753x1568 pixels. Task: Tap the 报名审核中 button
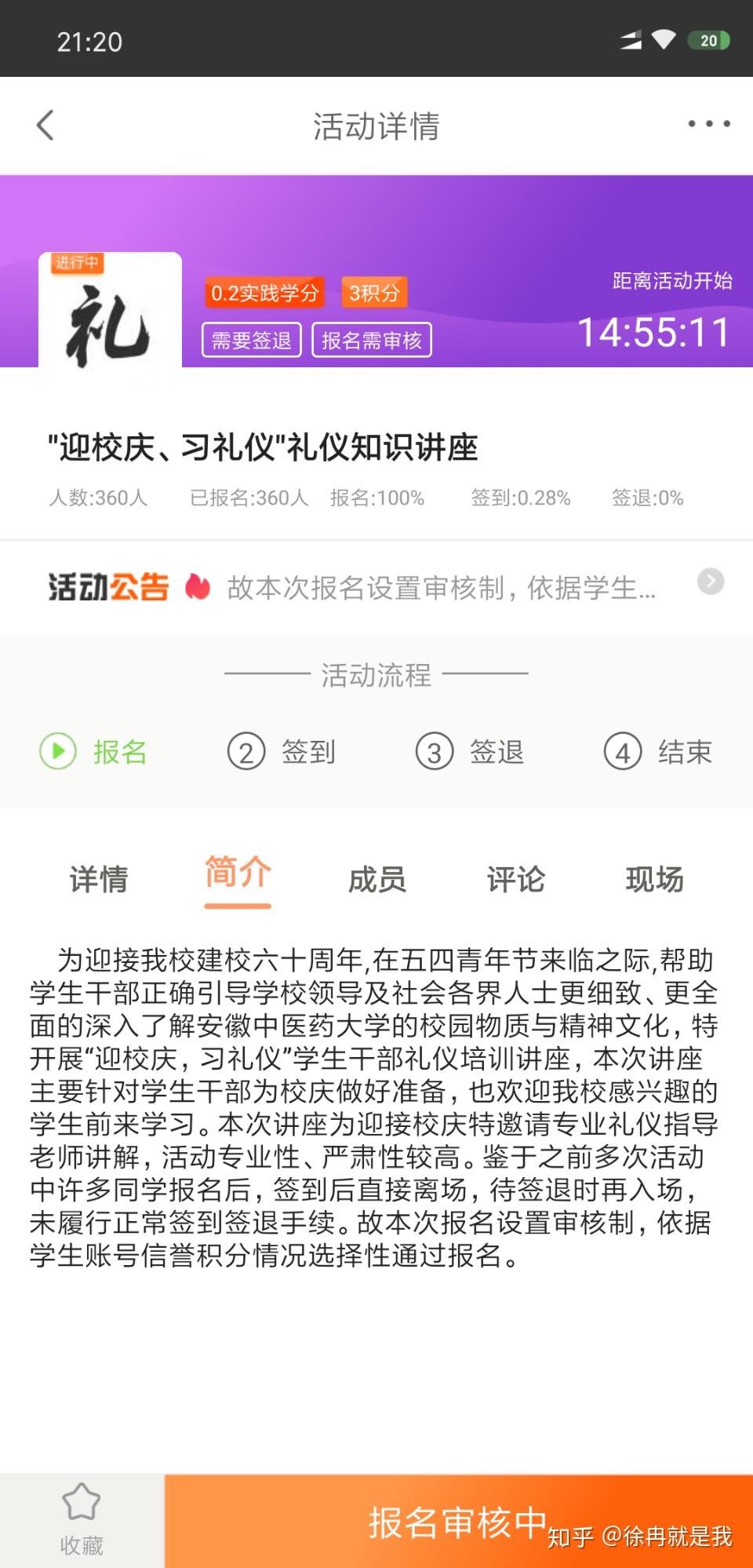(x=459, y=1521)
